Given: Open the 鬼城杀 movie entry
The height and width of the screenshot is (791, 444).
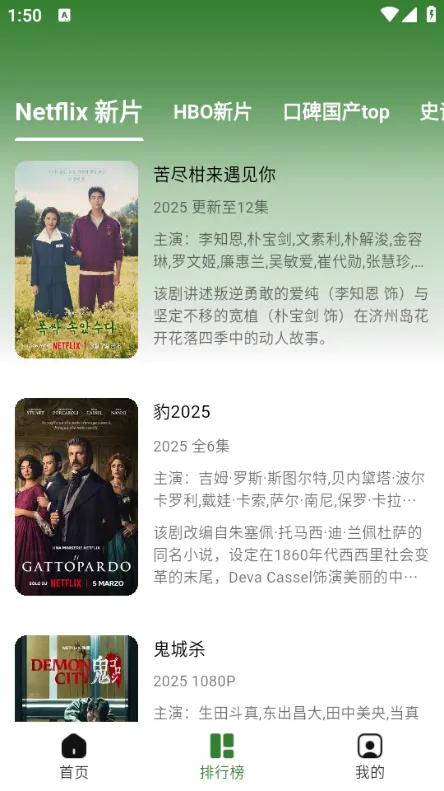Looking at the screenshot, I should pyautogui.click(x=222, y=678).
